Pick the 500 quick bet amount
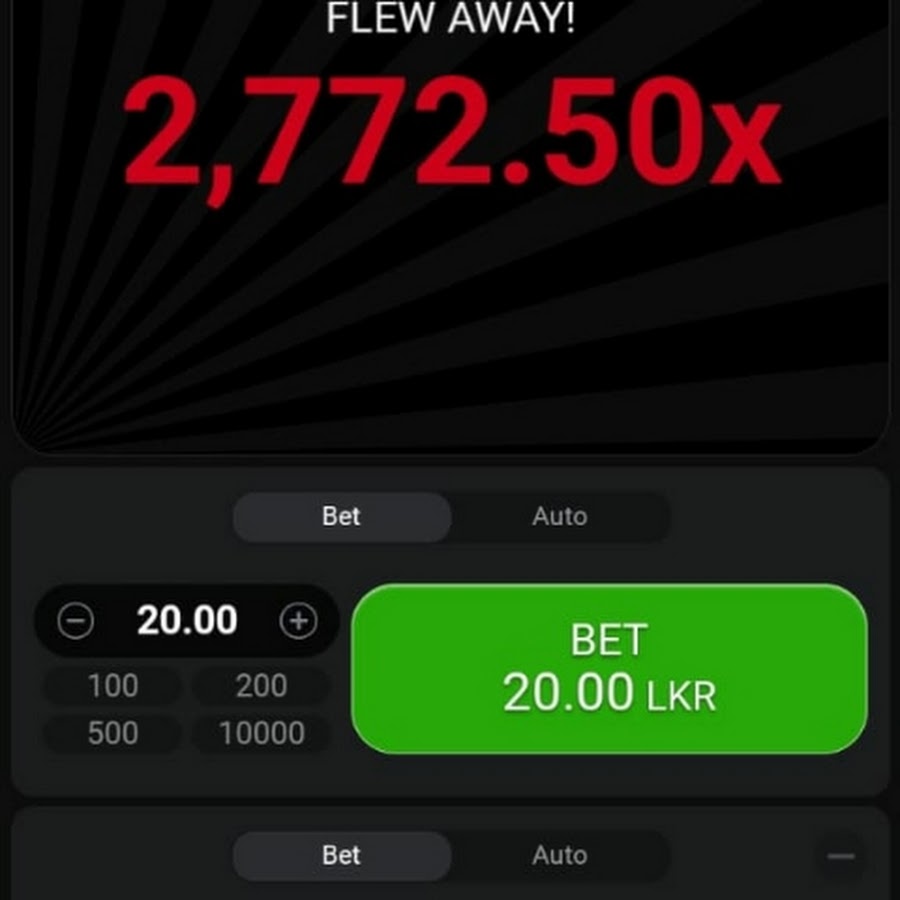Image resolution: width=900 pixels, height=900 pixels. click(112, 733)
